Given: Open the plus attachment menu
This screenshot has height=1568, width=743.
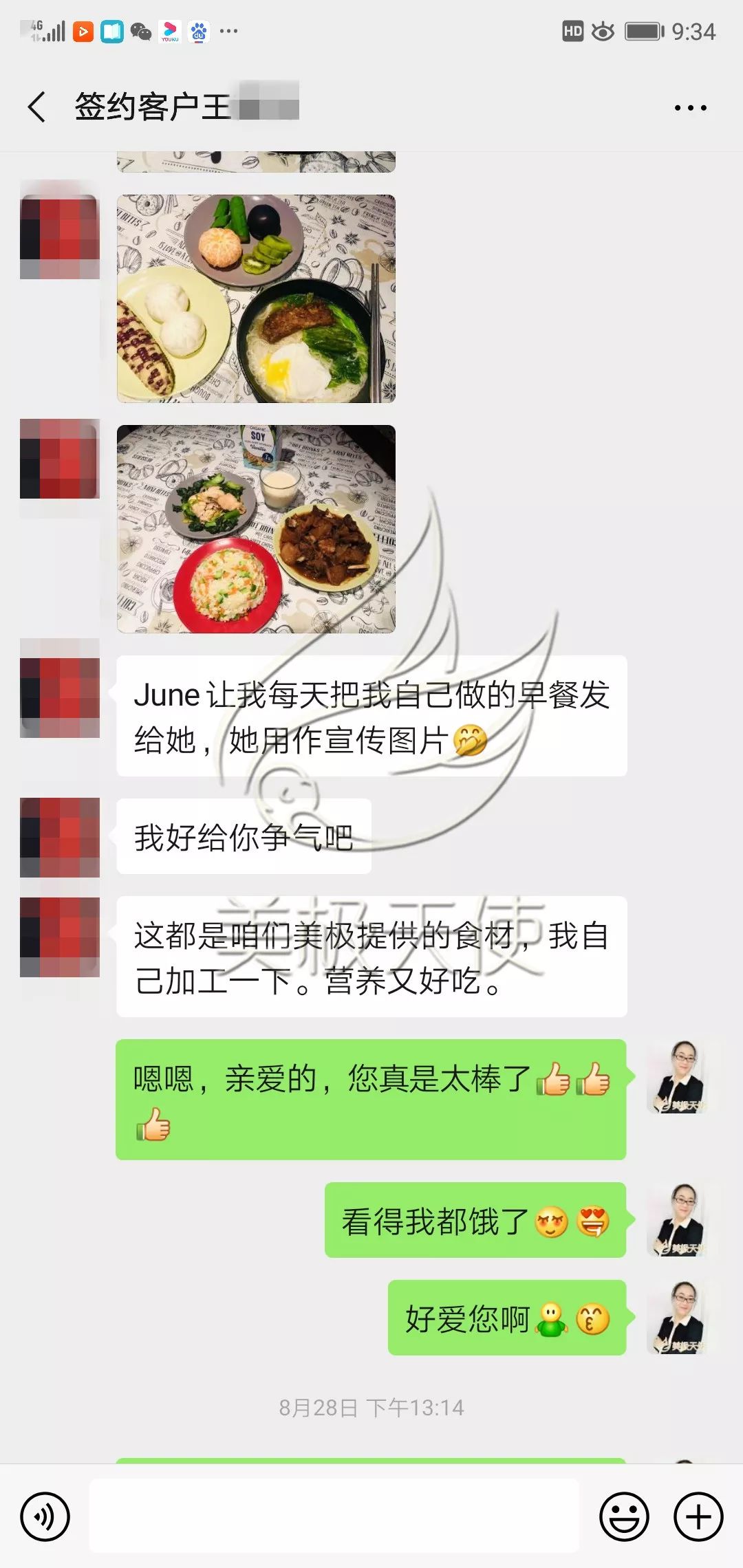Looking at the screenshot, I should click(698, 1516).
